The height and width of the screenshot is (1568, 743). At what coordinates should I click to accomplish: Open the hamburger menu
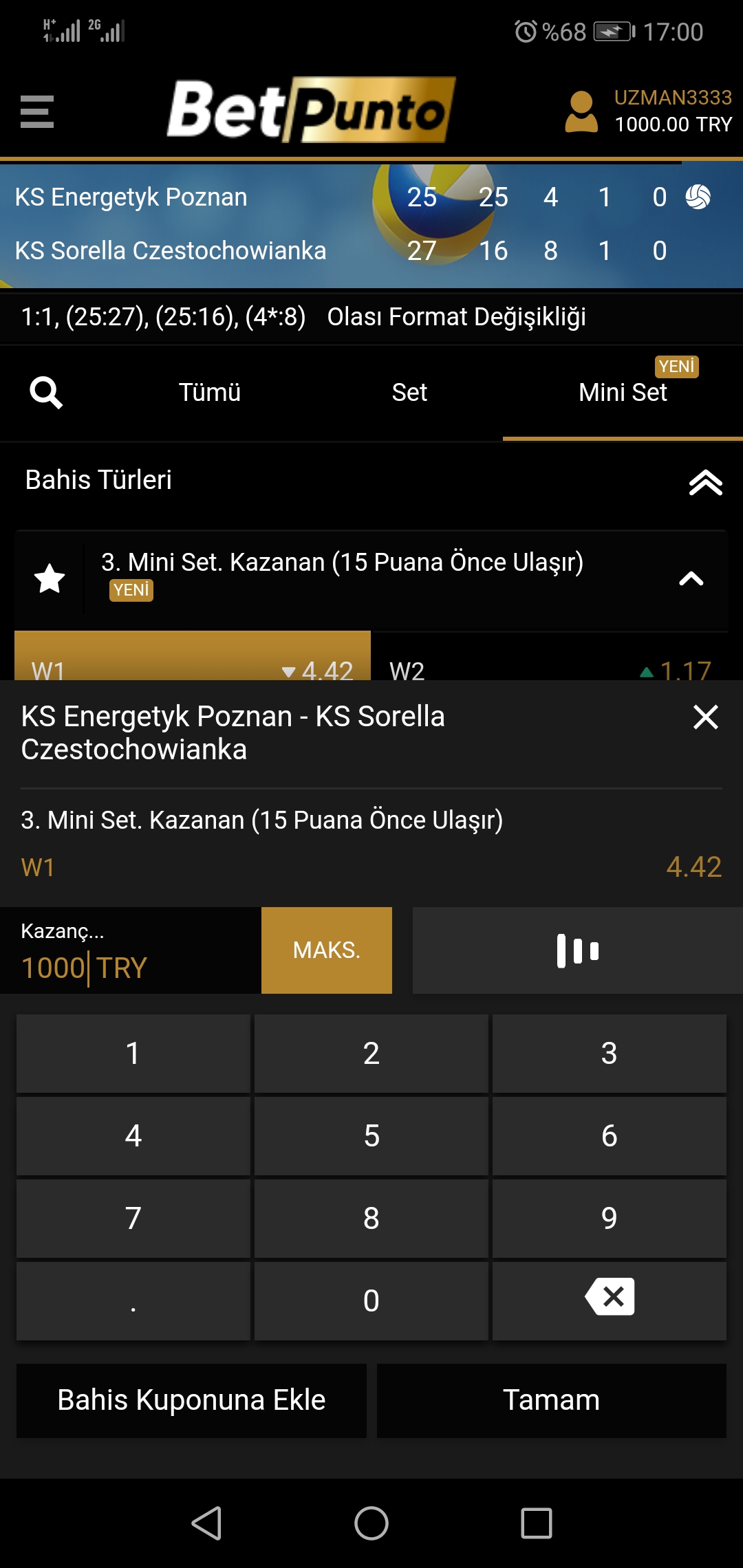(x=37, y=111)
